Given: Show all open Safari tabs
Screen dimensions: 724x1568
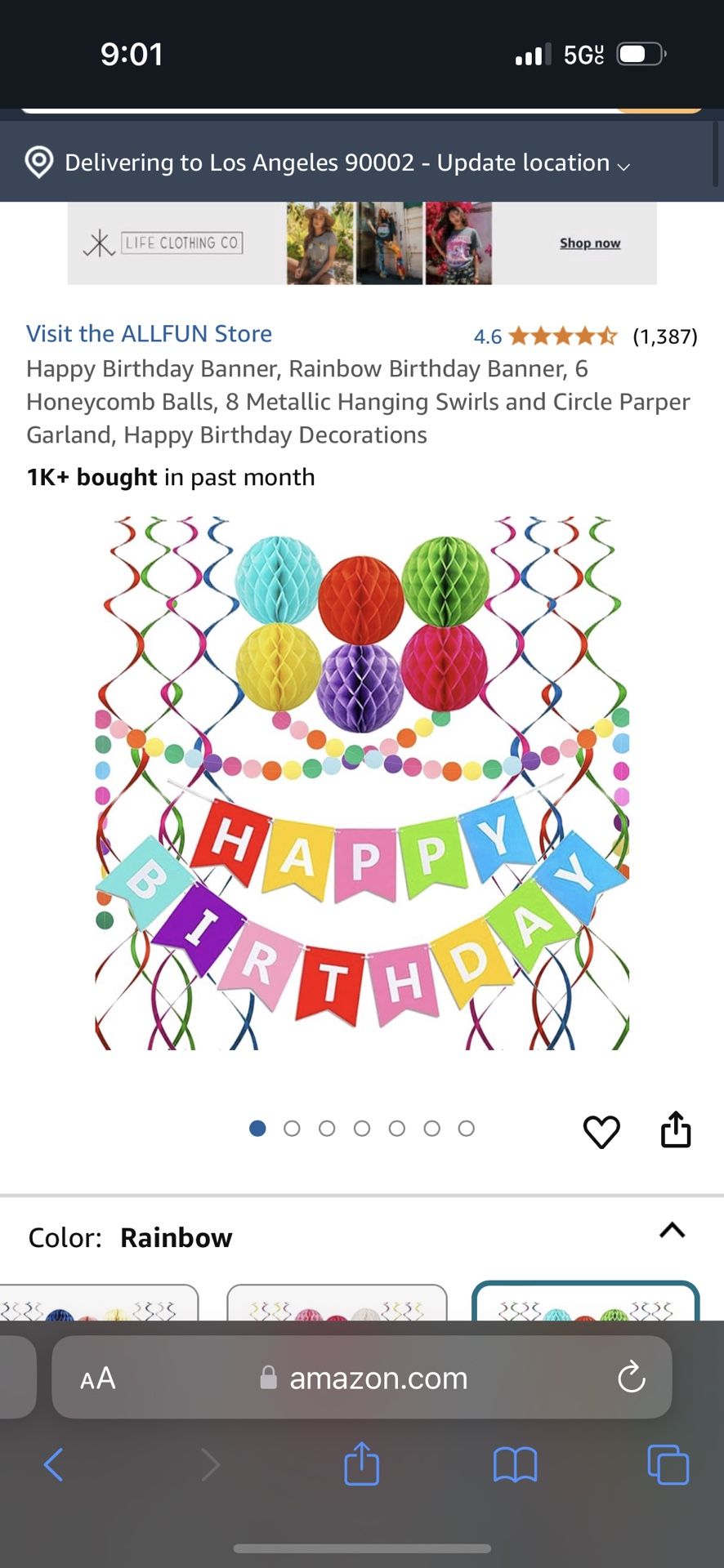Looking at the screenshot, I should pos(668,1464).
